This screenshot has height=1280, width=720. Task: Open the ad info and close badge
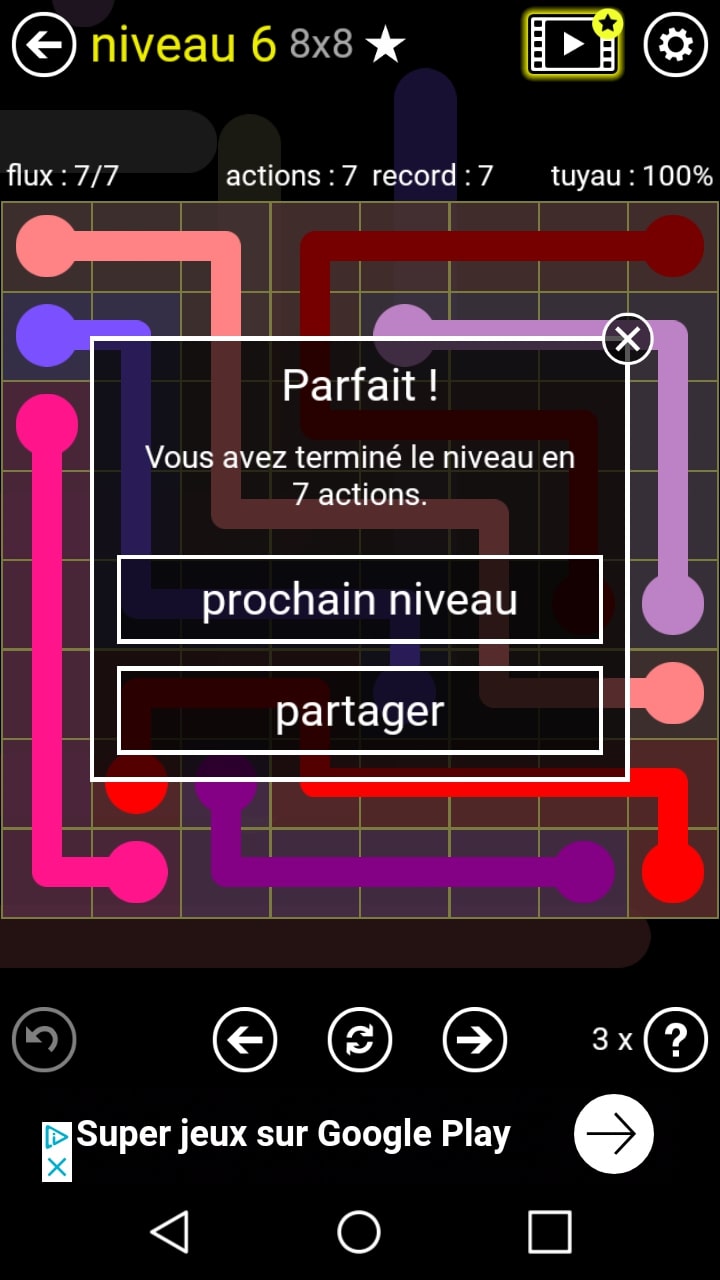pyautogui.click(x=57, y=1151)
